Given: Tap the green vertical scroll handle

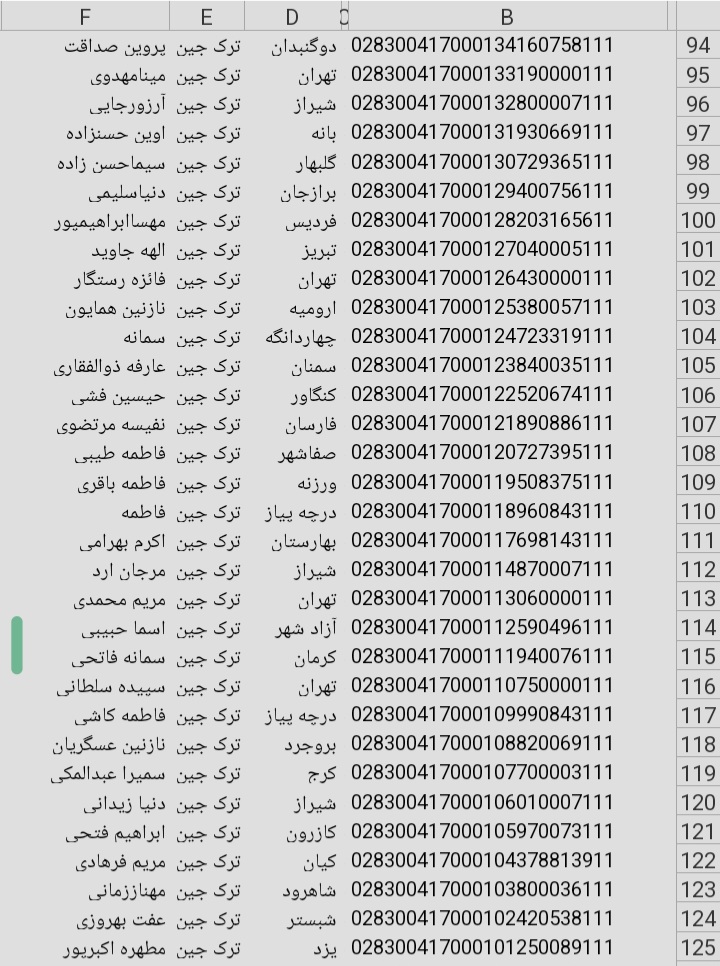Looking at the screenshot, I should [x=17, y=645].
